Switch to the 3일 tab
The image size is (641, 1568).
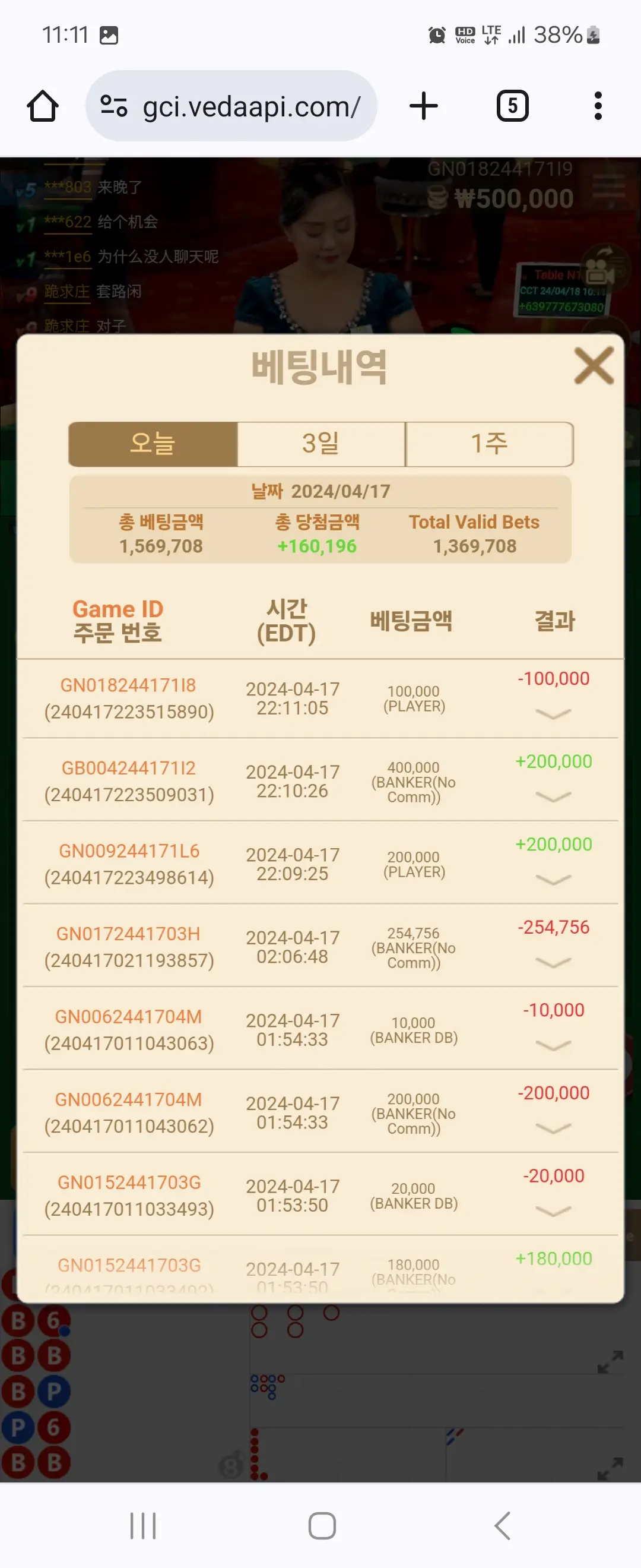point(320,444)
